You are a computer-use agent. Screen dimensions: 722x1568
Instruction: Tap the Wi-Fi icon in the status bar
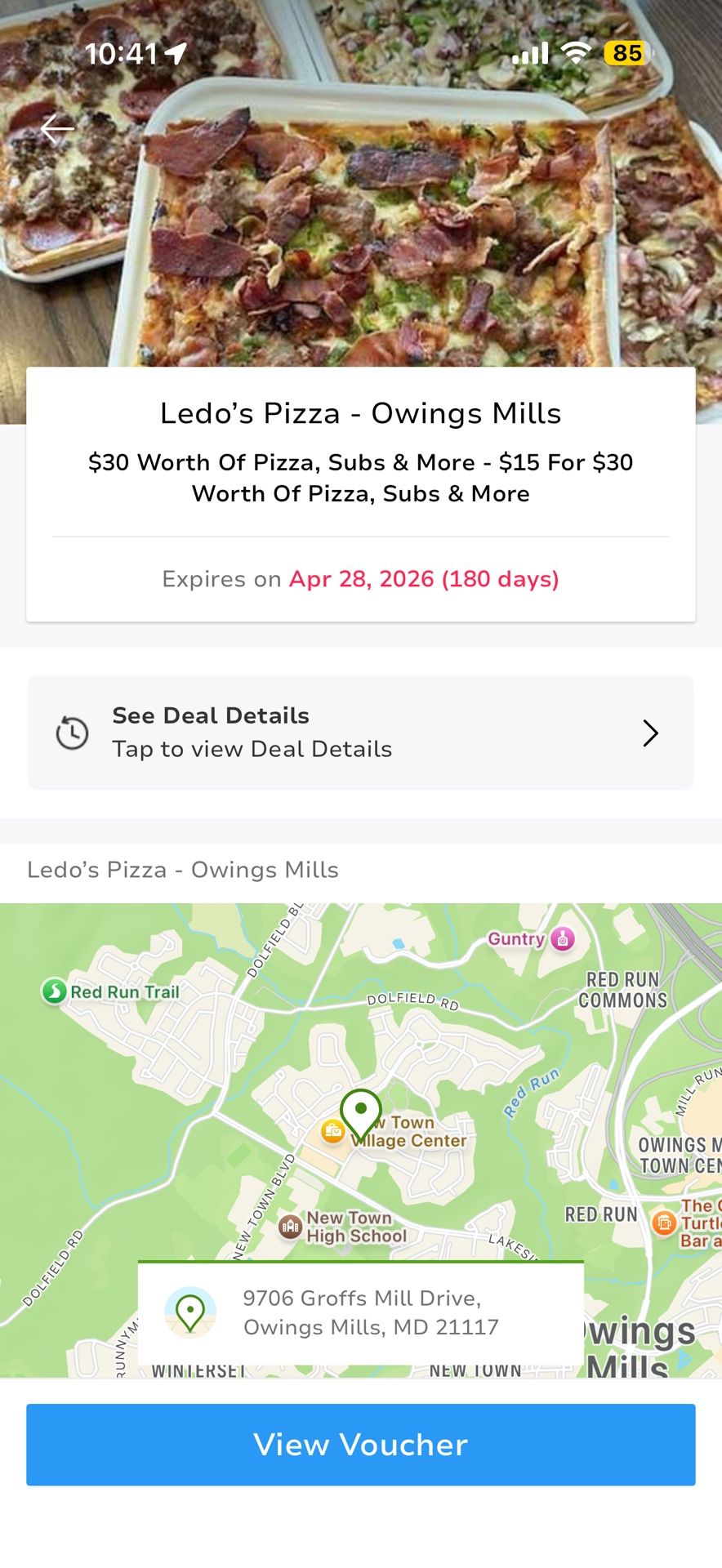pyautogui.click(x=577, y=53)
